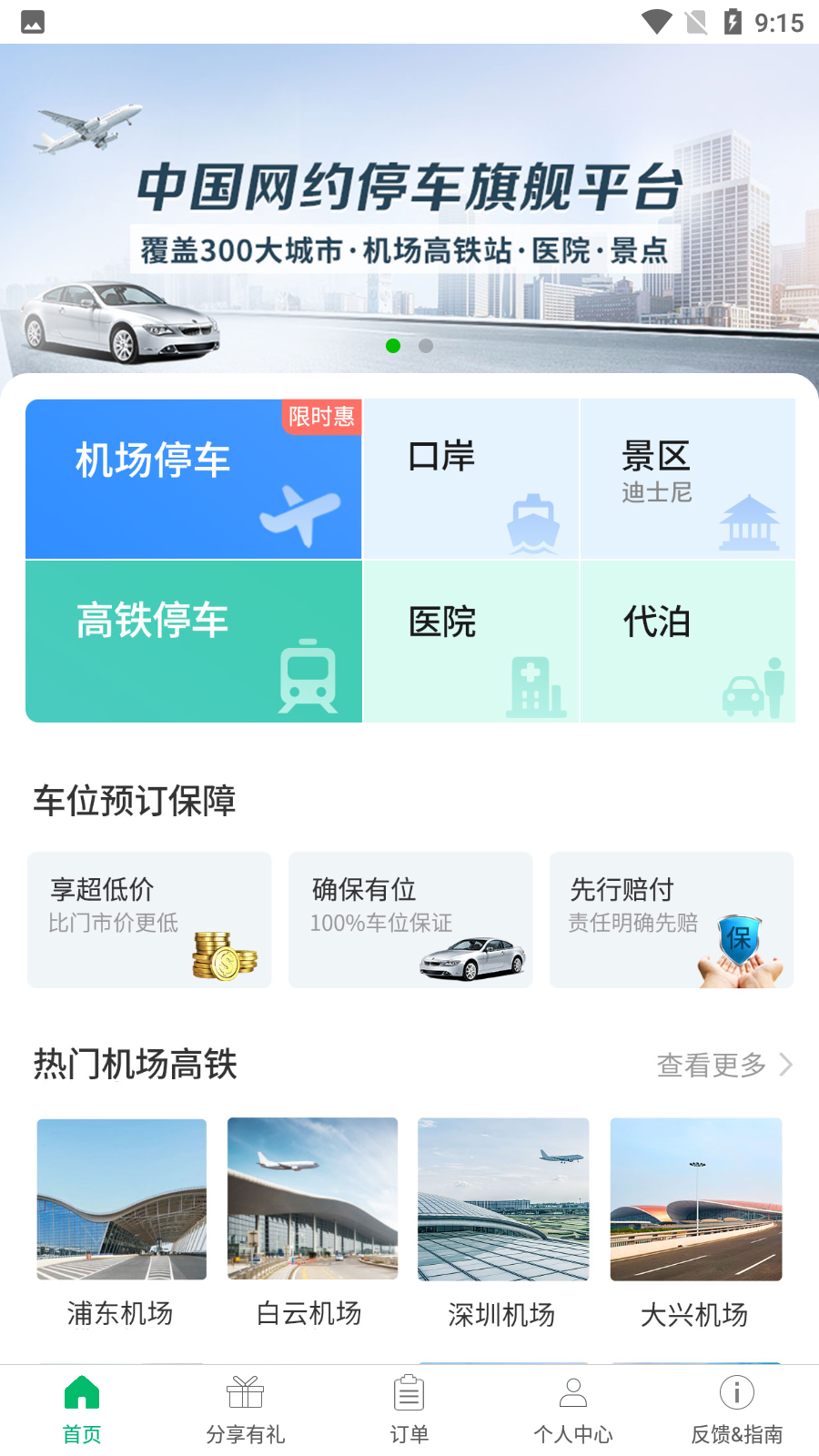Switch to the 个人中心 tab

tap(572, 1406)
